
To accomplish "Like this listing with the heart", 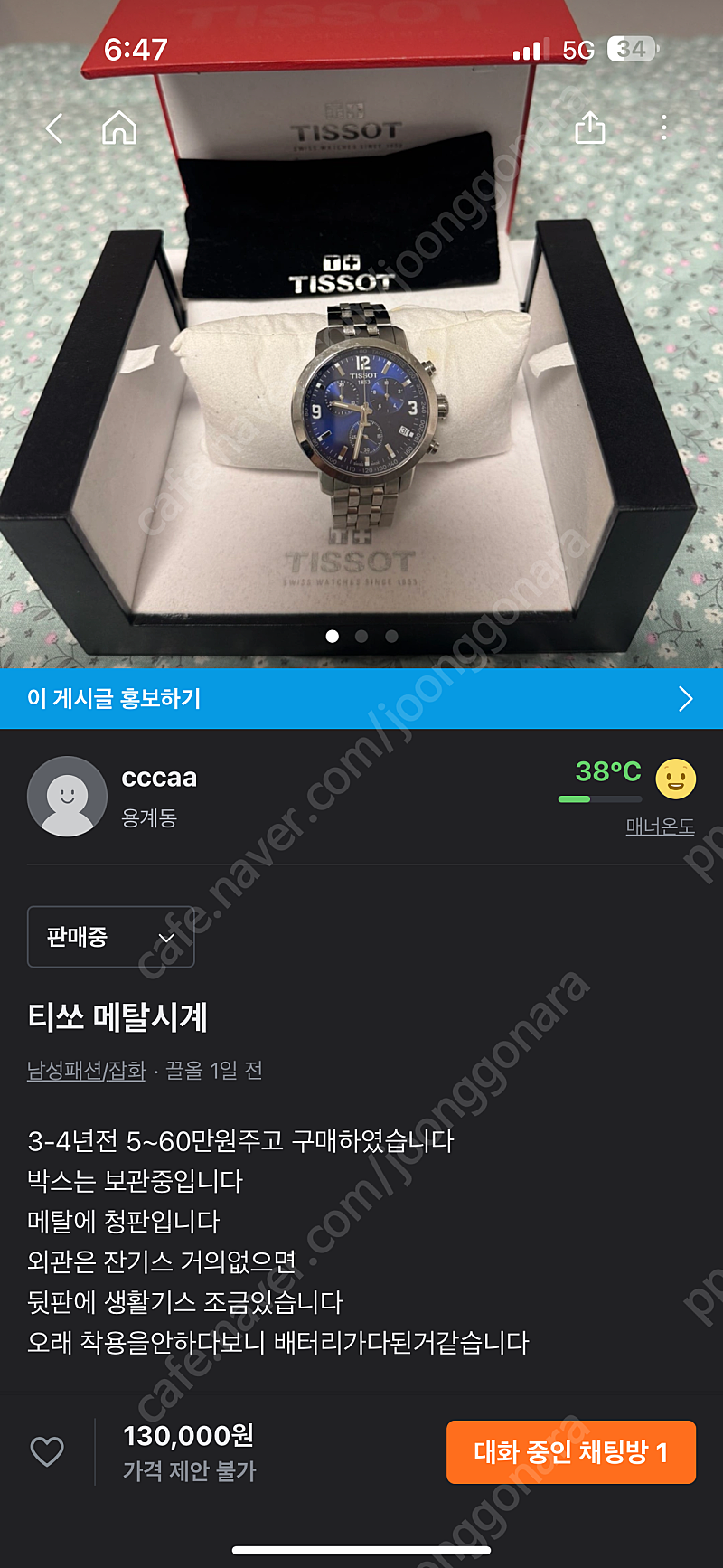I will tap(47, 1451).
